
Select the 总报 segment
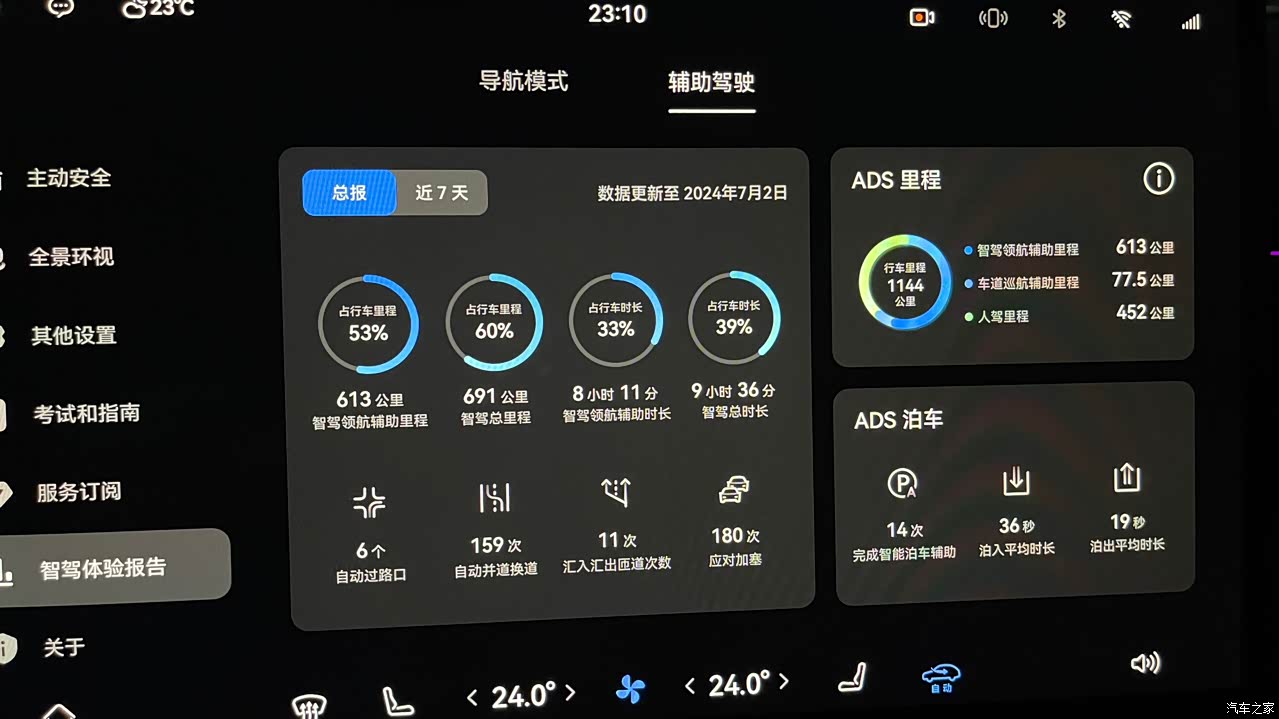[x=350, y=192]
